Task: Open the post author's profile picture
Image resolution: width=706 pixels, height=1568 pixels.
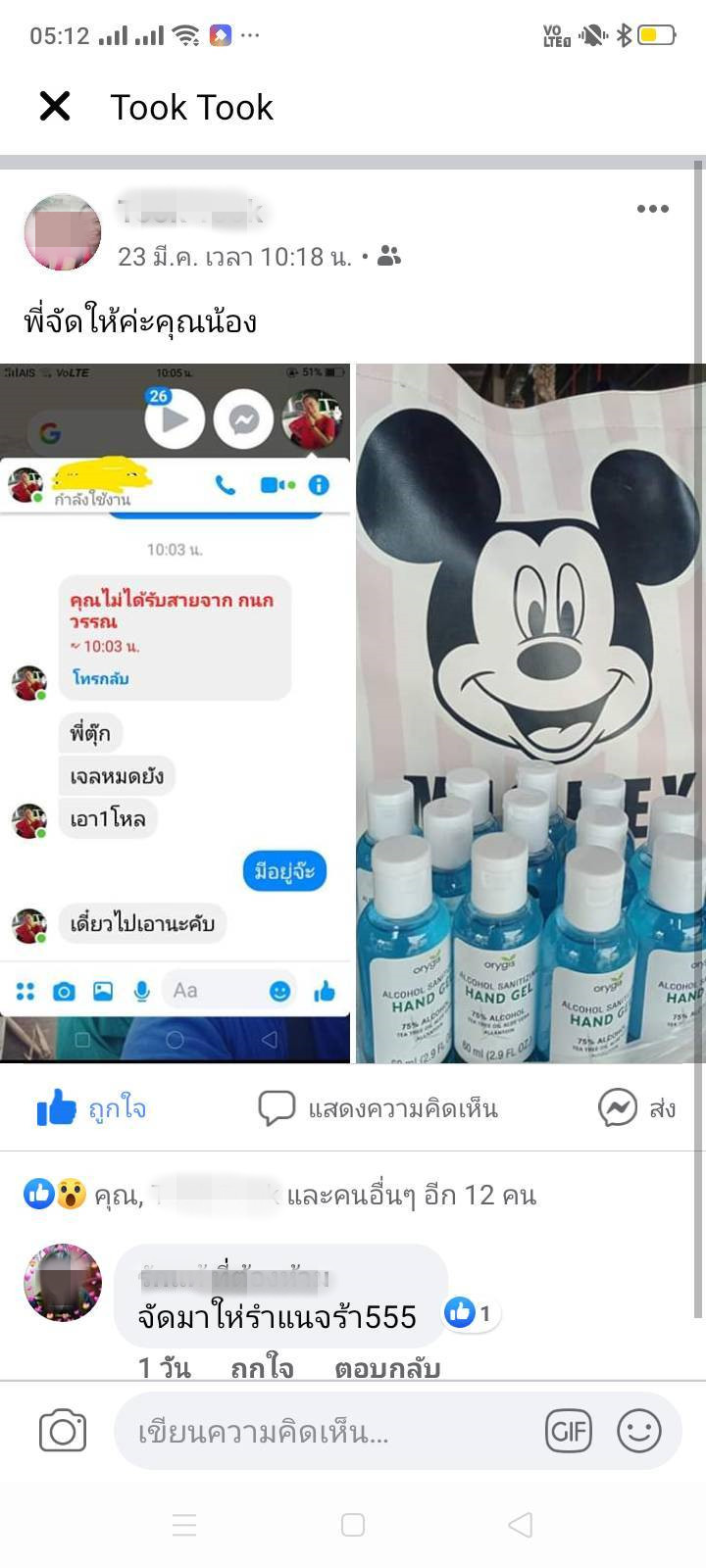Action: point(63,232)
